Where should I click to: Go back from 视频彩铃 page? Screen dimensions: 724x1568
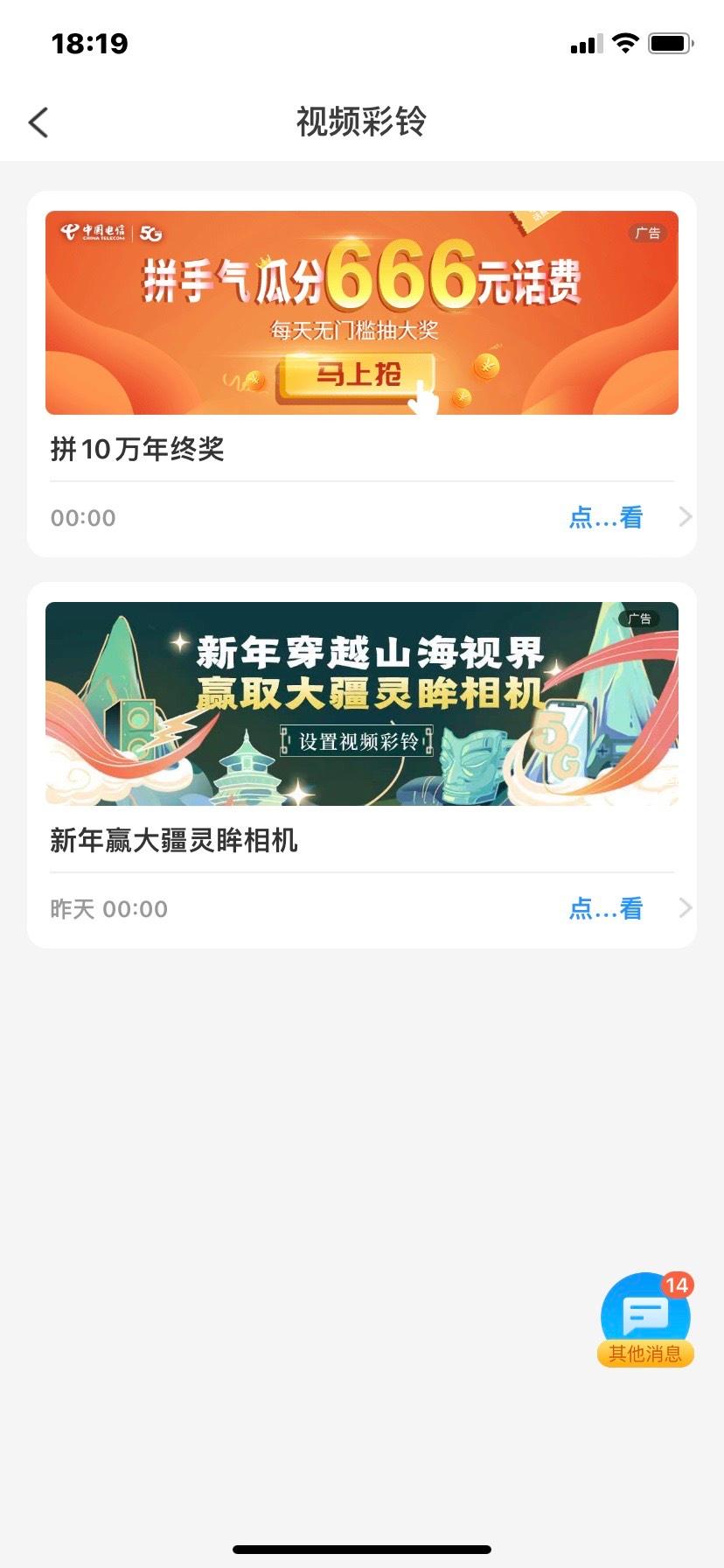click(x=38, y=122)
